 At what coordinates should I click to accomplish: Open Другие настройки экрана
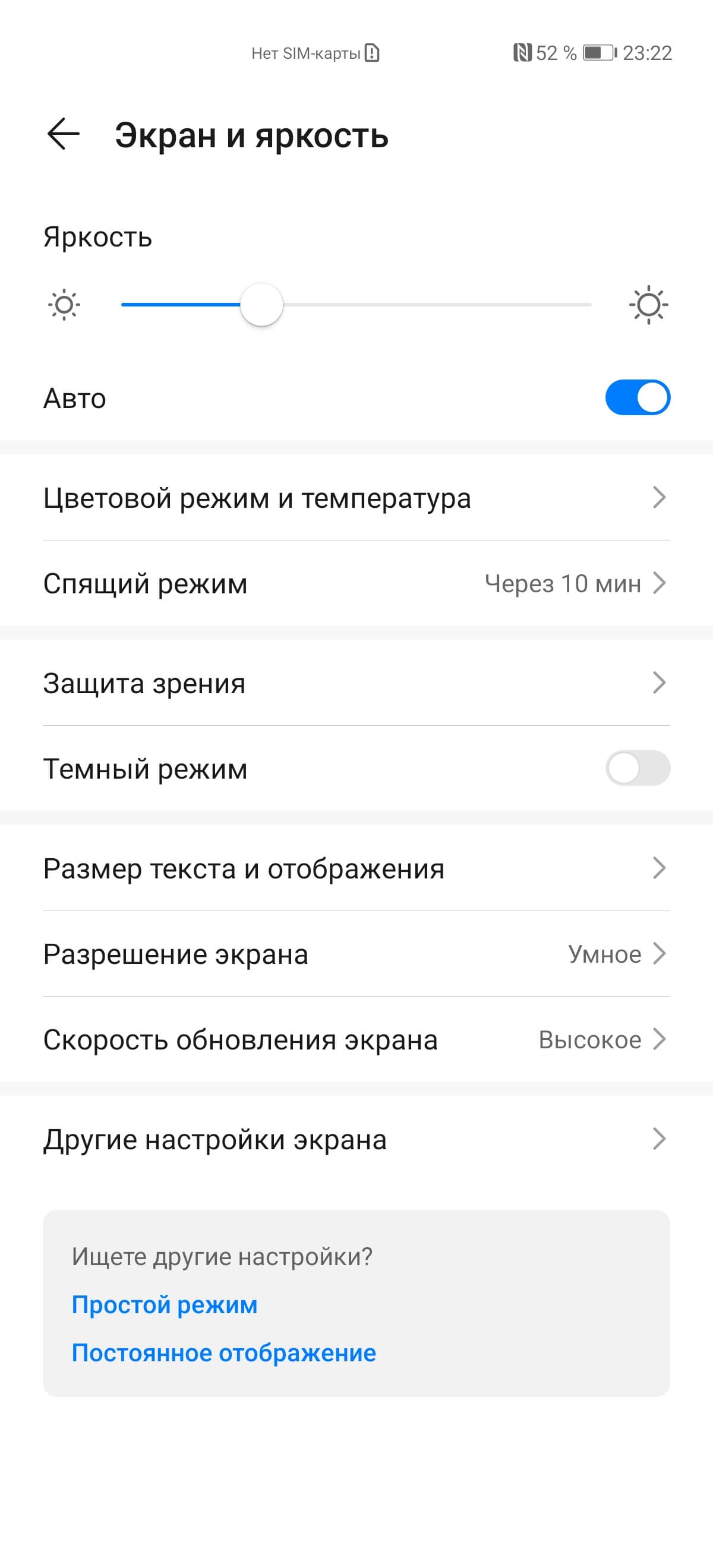pyautogui.click(x=356, y=1140)
